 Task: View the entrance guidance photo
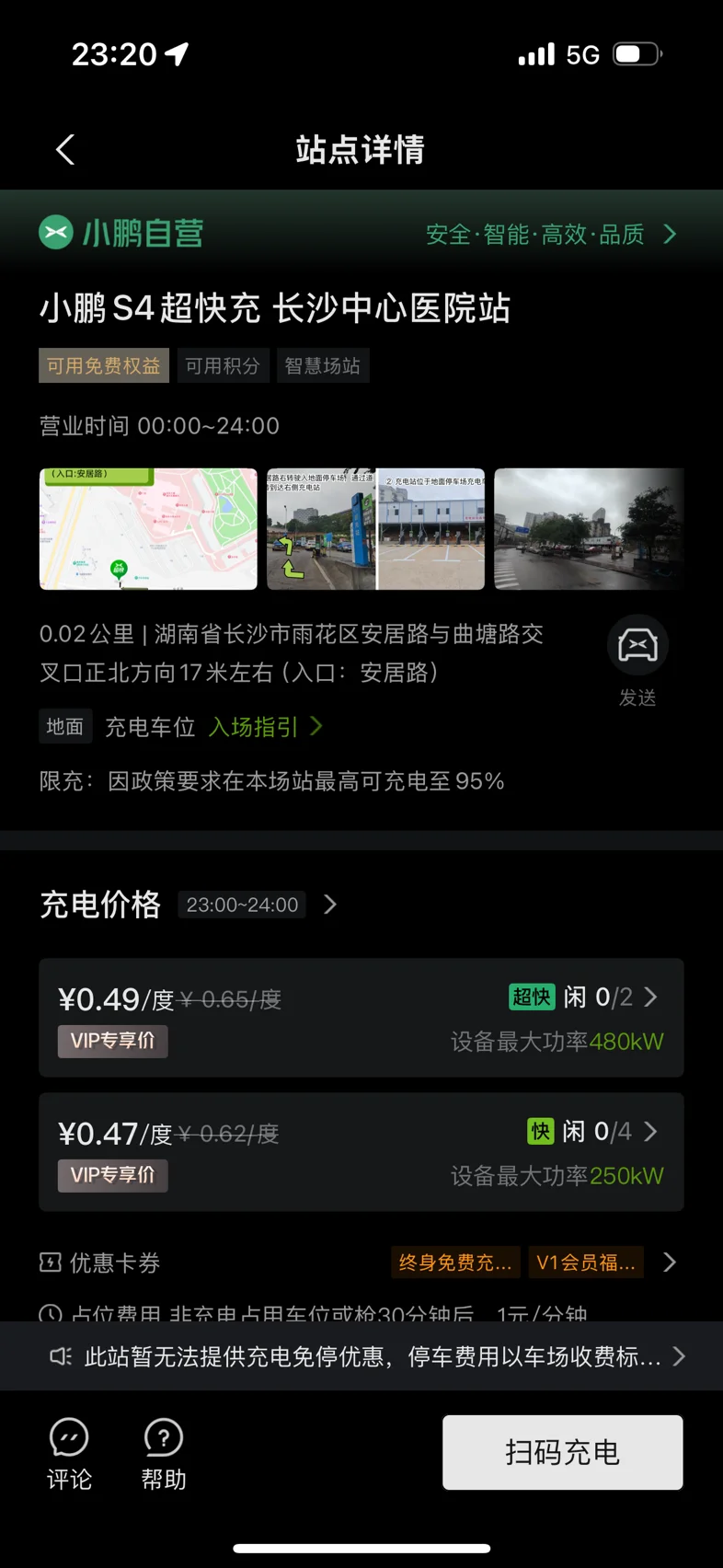tap(375, 529)
